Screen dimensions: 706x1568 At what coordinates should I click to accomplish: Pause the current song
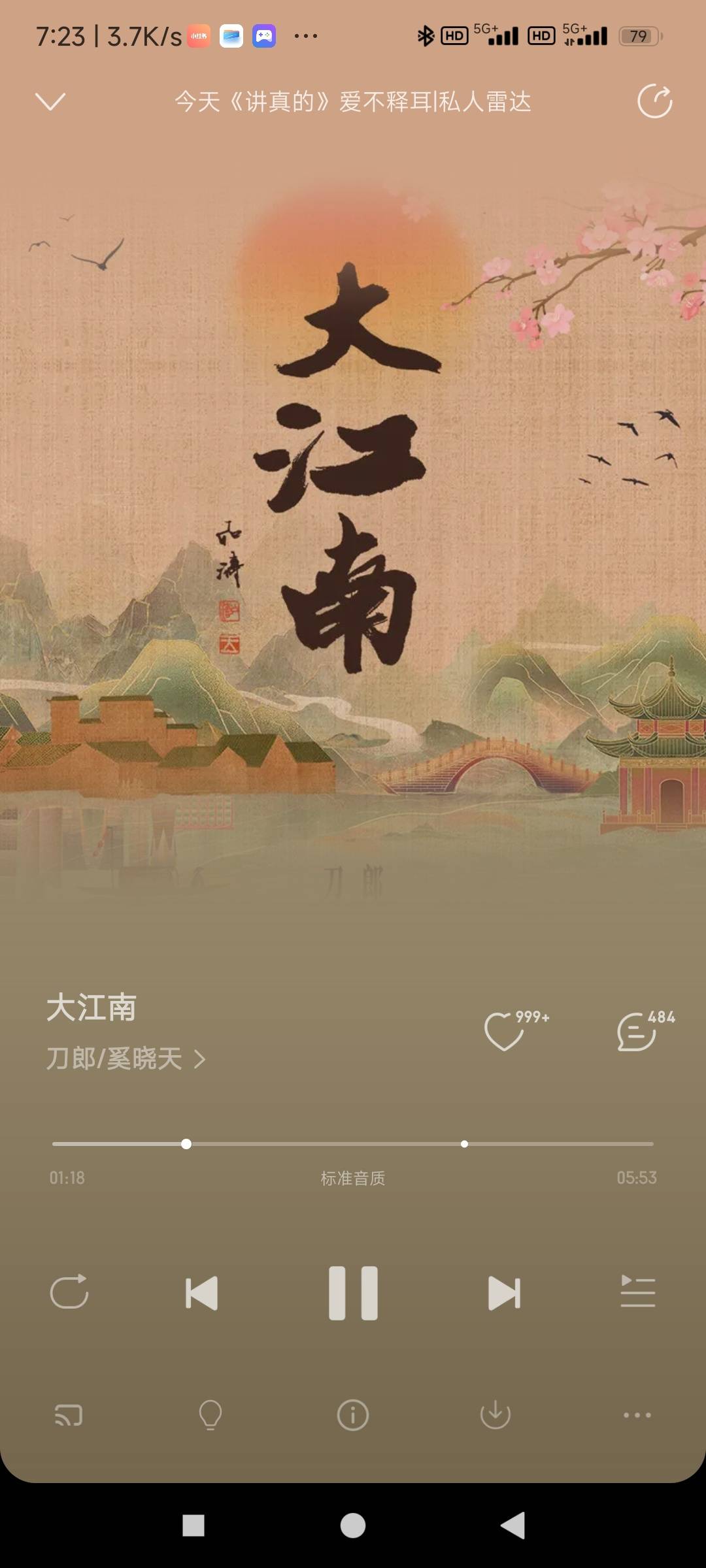353,1293
